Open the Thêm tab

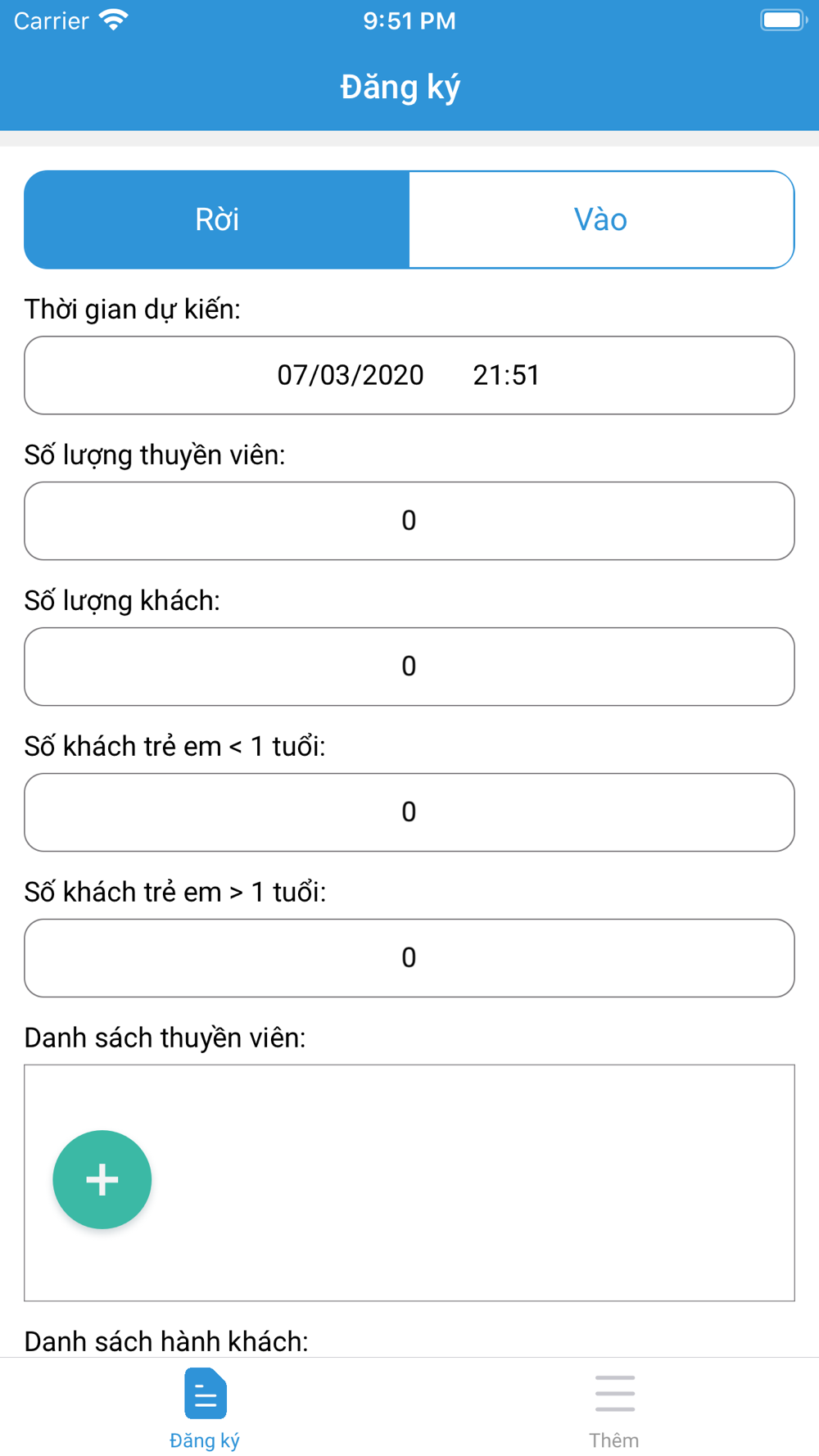point(614,1410)
